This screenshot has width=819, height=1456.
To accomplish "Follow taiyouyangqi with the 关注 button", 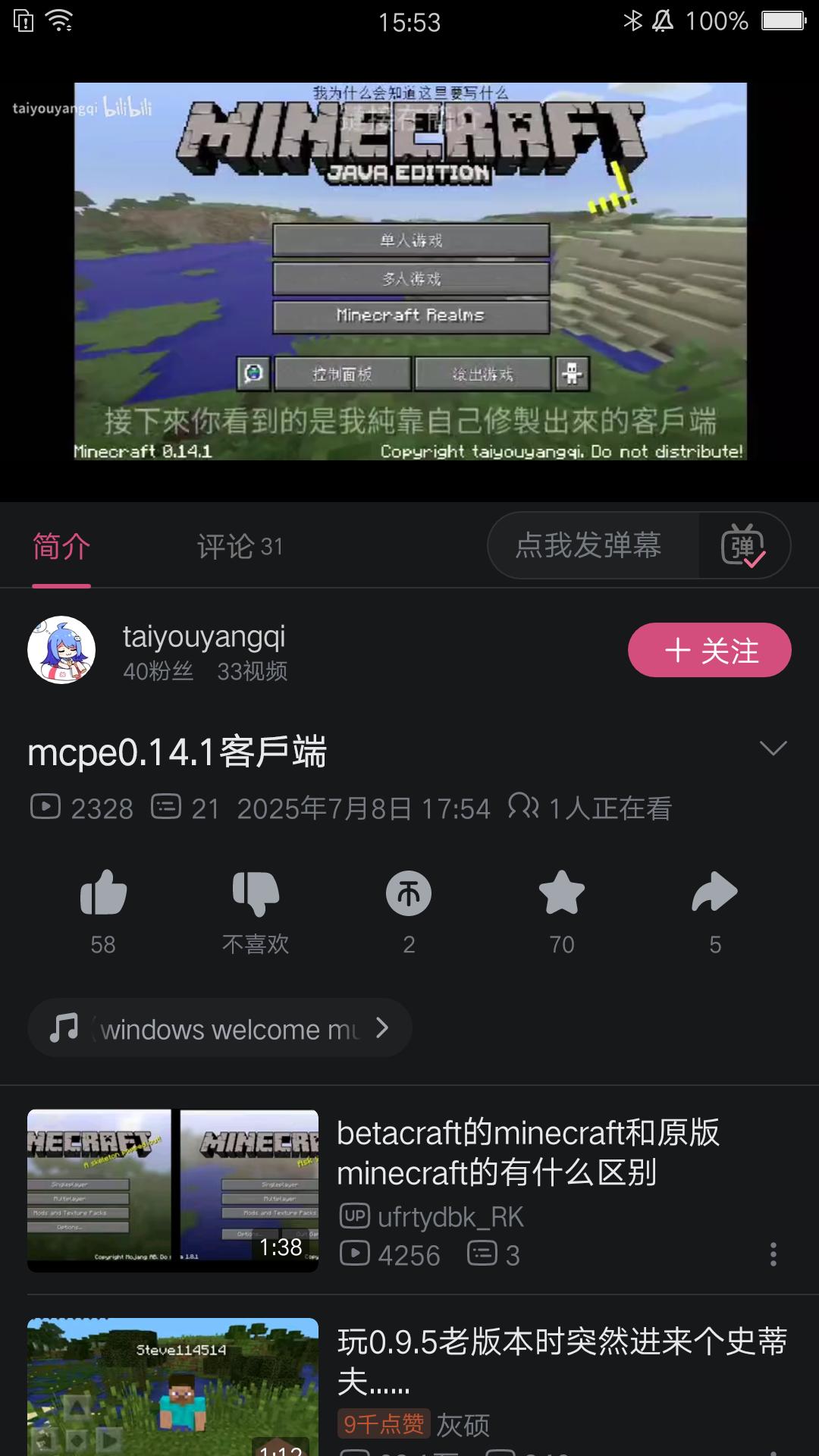I will (709, 650).
